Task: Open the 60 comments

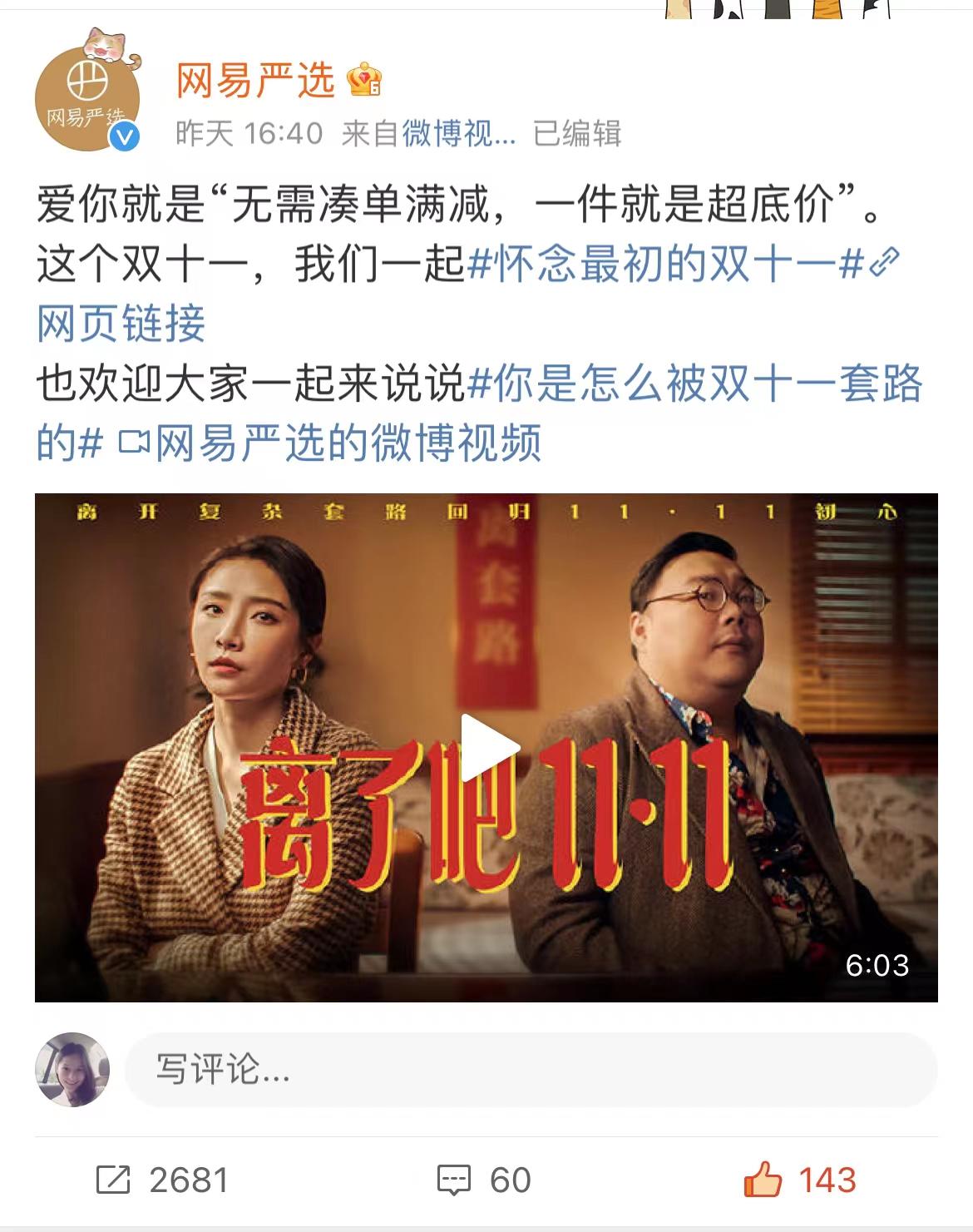Action: 484,1180
